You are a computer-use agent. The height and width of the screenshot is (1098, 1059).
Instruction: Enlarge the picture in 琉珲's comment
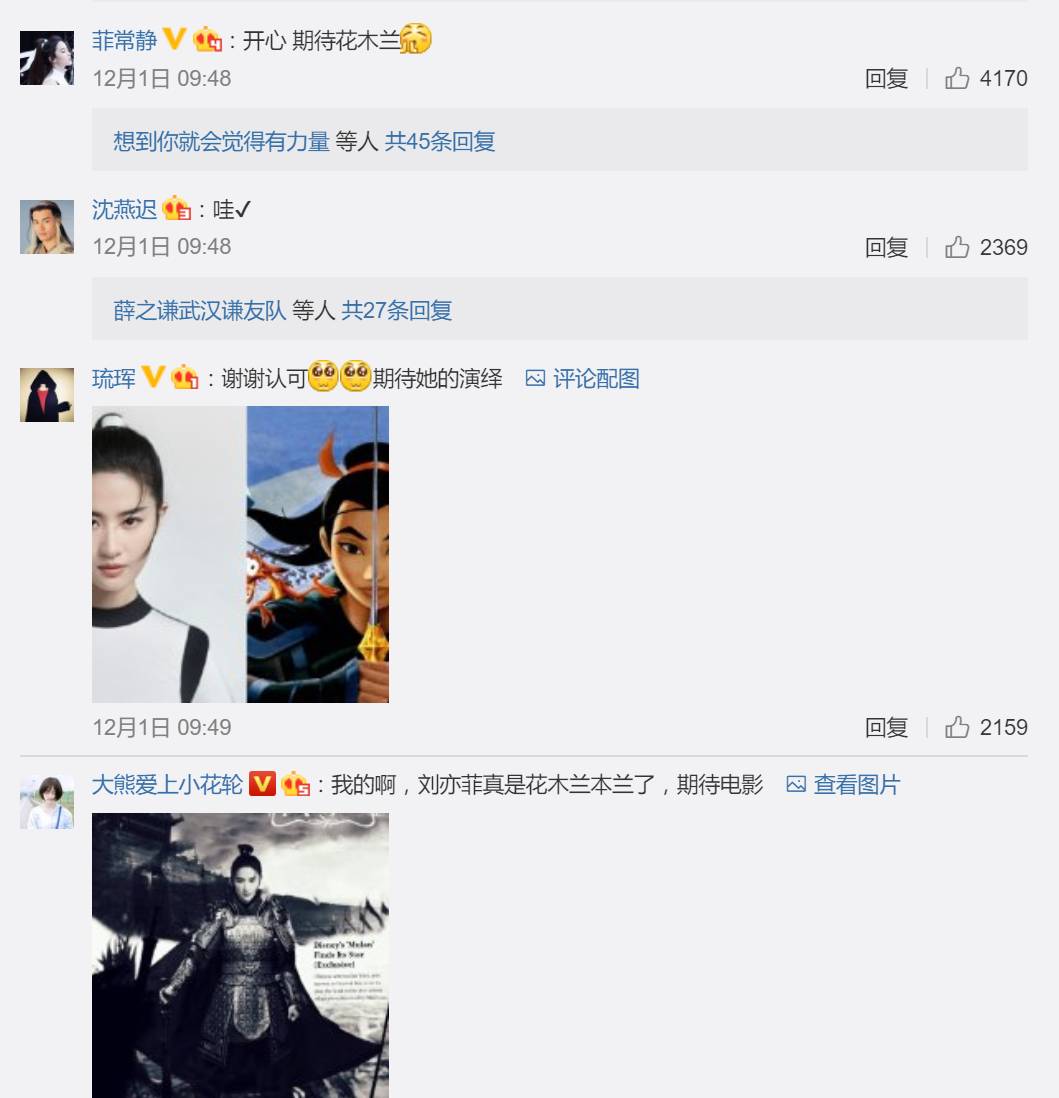[240, 554]
